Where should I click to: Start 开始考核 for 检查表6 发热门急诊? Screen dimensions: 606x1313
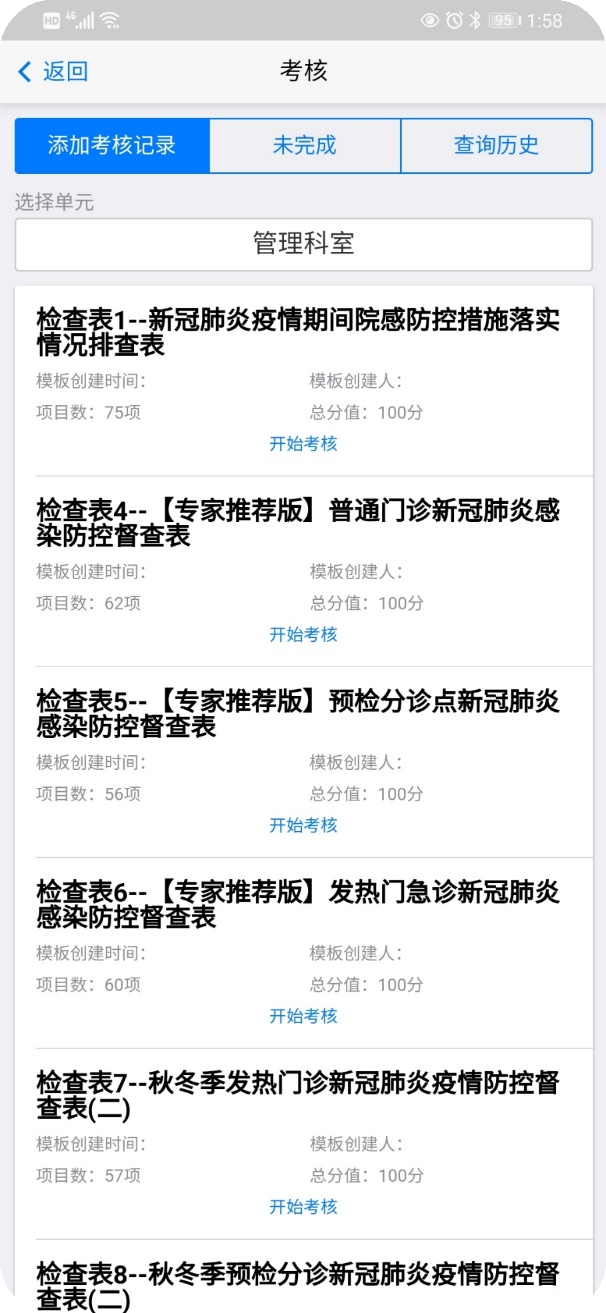click(x=303, y=1016)
